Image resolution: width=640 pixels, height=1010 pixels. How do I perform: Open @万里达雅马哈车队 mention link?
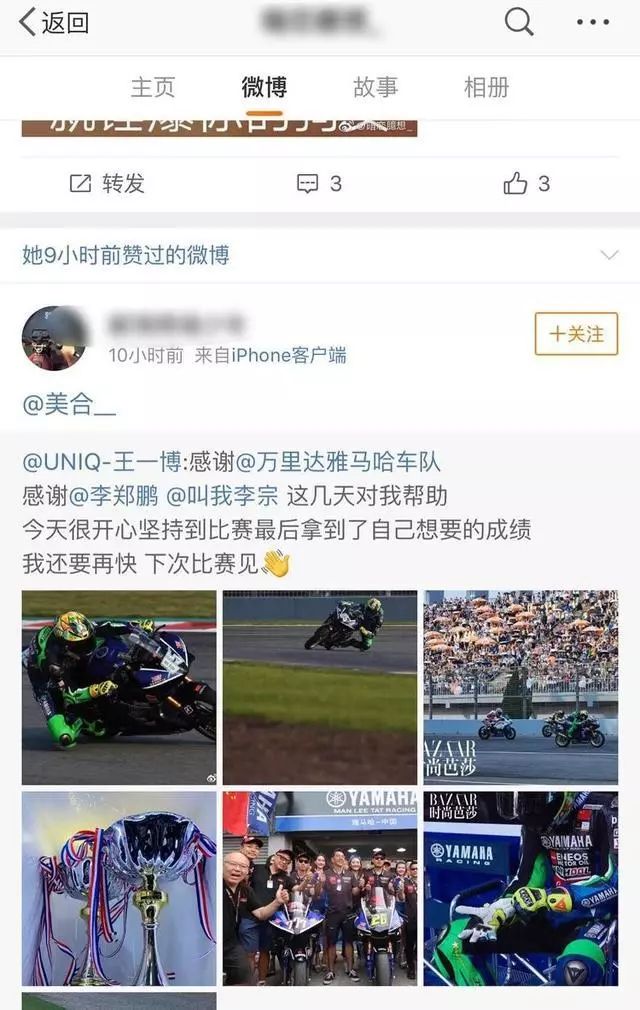click(x=342, y=463)
